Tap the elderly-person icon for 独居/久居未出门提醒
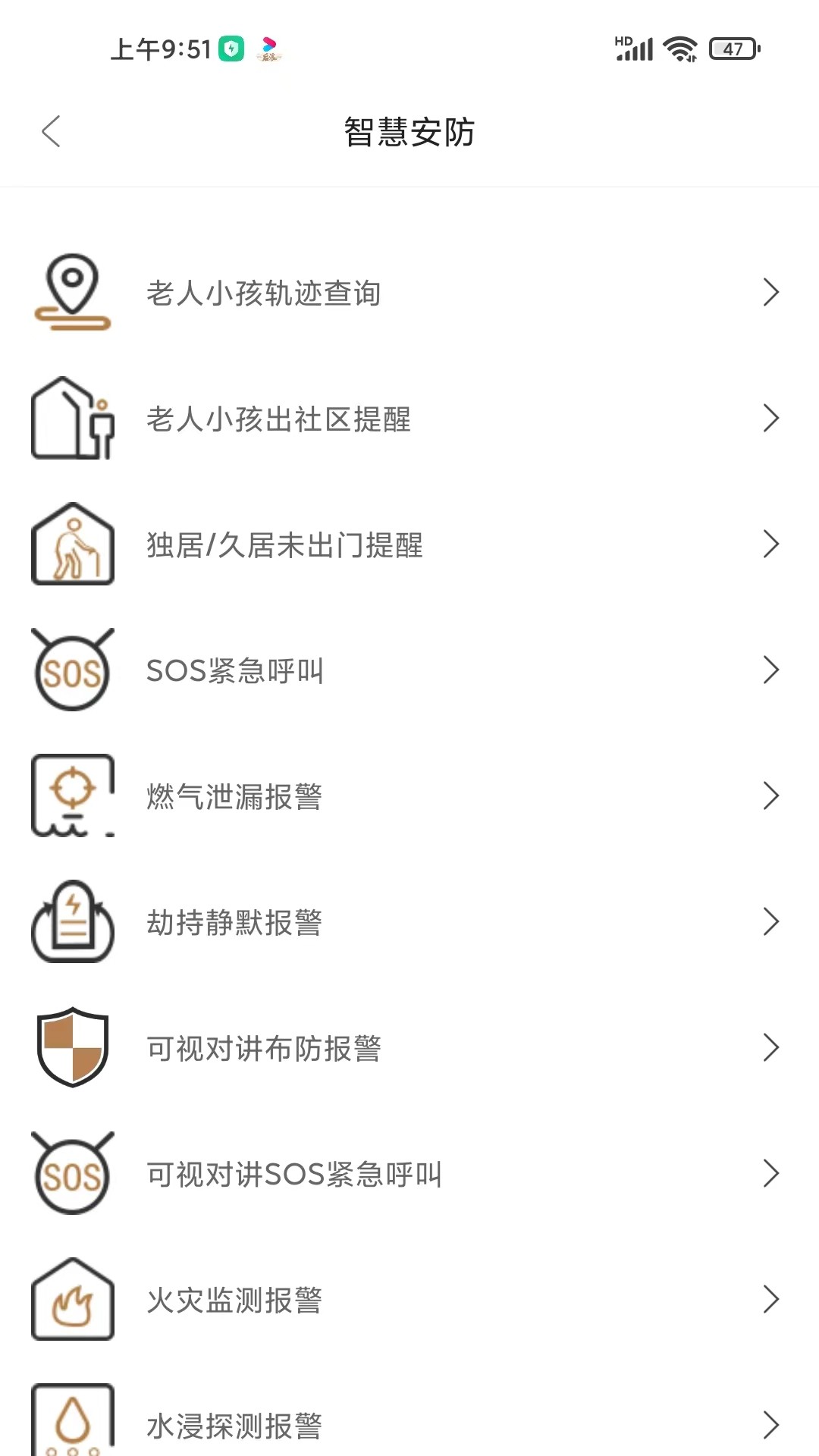The image size is (819, 1456). coord(72,544)
